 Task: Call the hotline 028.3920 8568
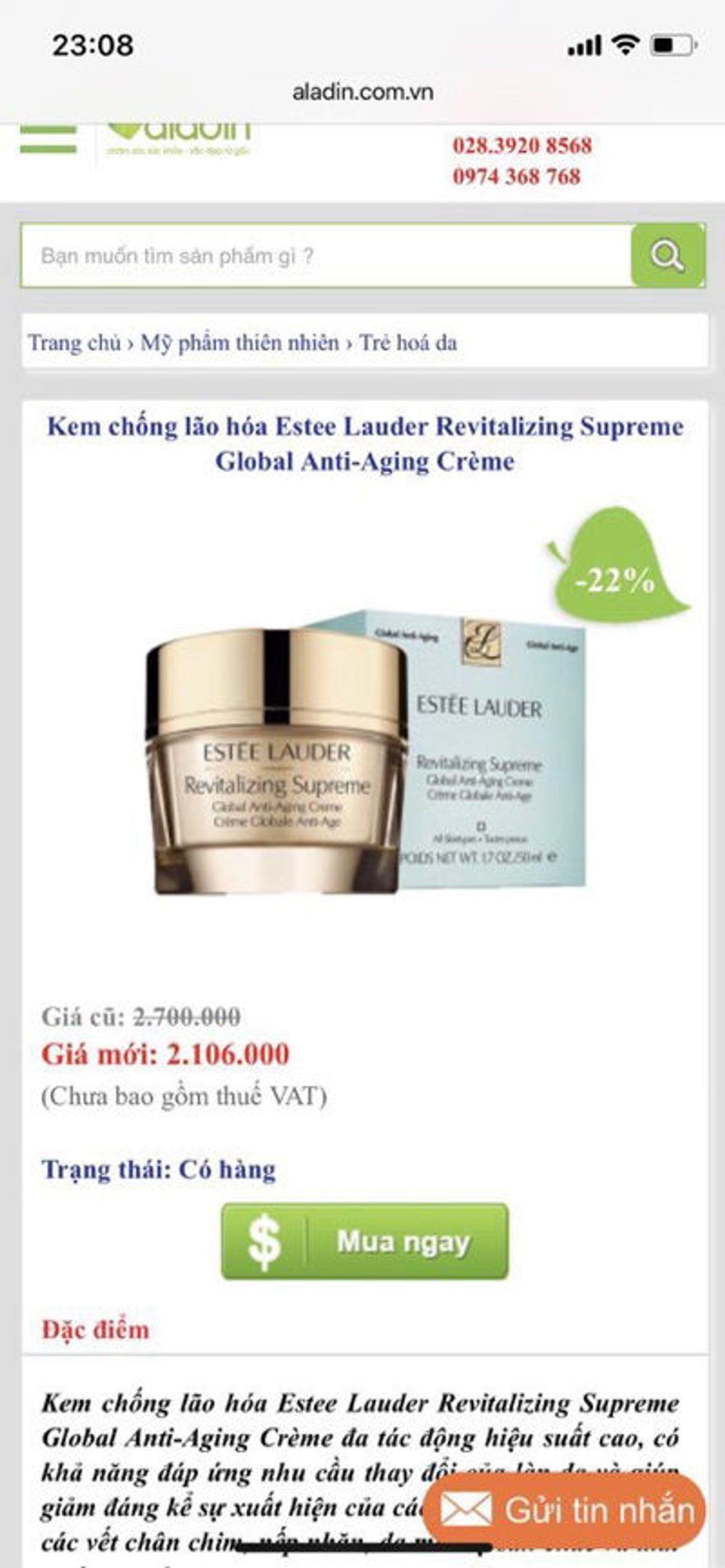pyautogui.click(x=521, y=146)
